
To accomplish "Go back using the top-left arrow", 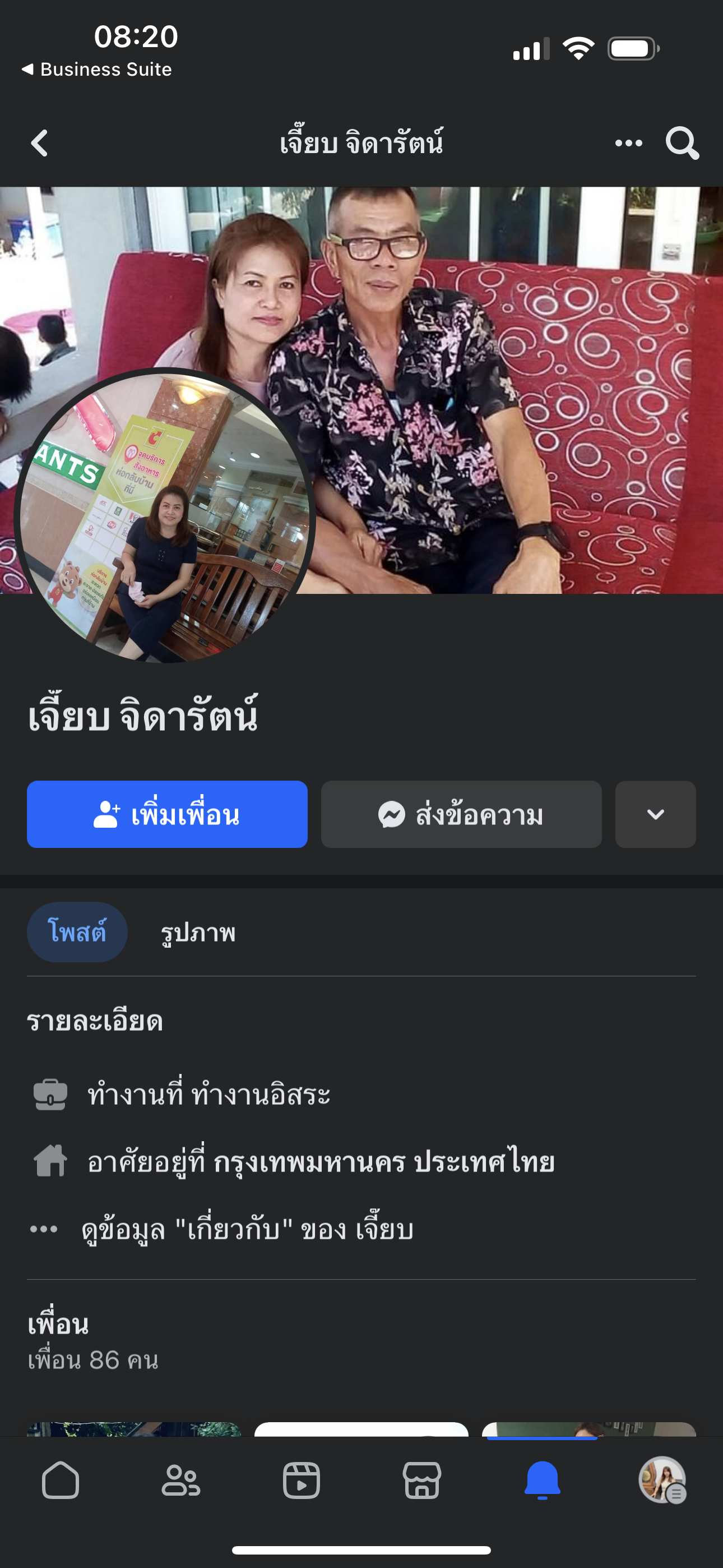I will (40, 144).
